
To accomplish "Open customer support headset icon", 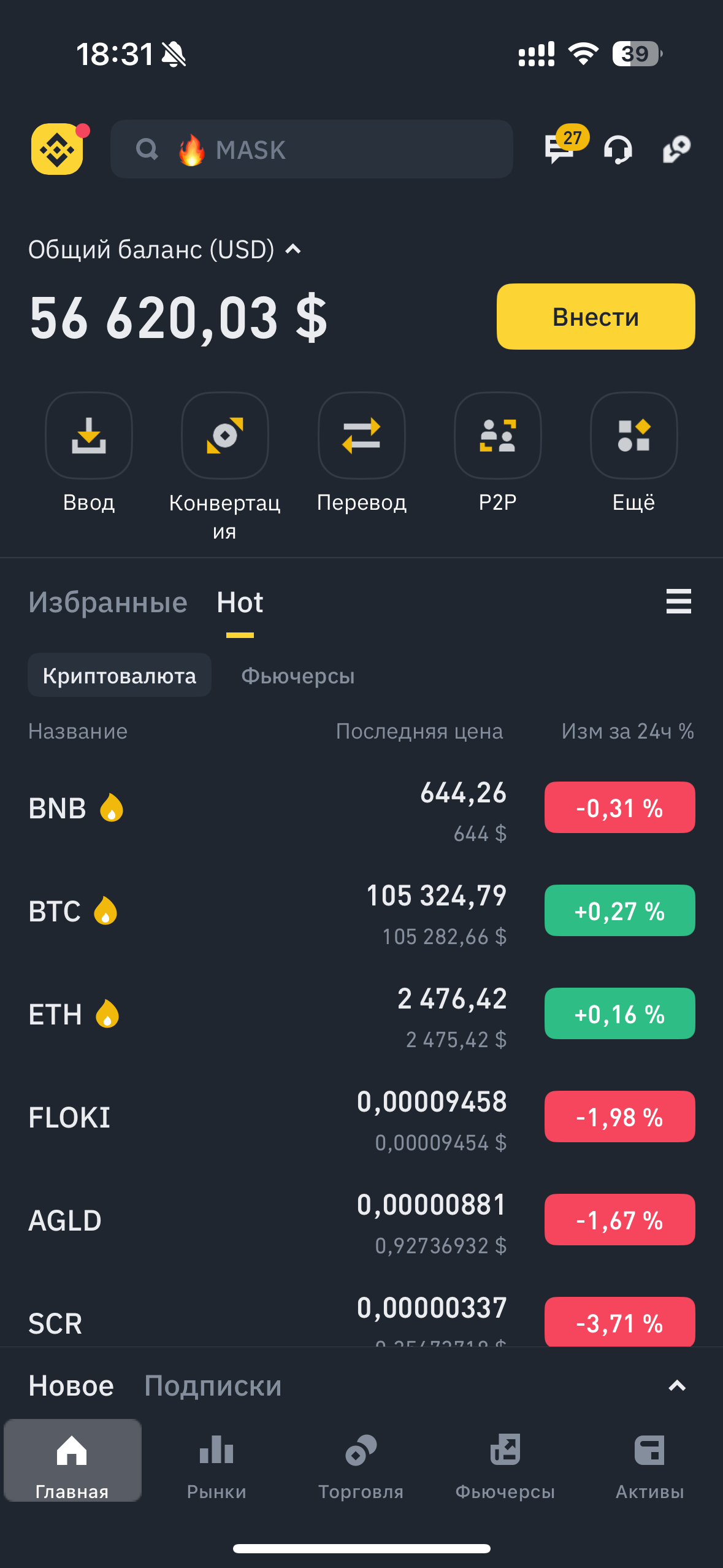I will 618,150.
